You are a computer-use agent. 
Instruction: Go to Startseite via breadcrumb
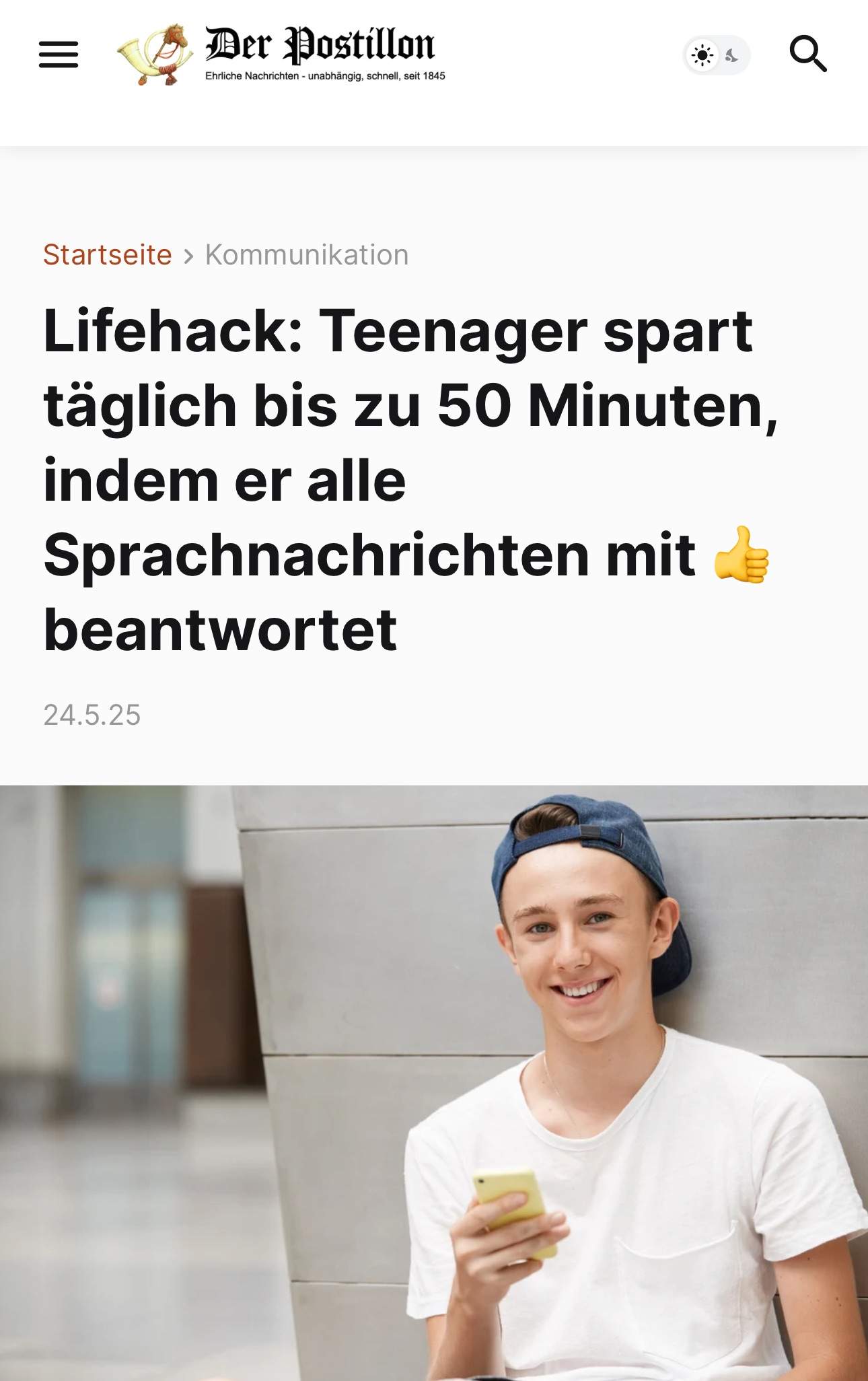[108, 255]
